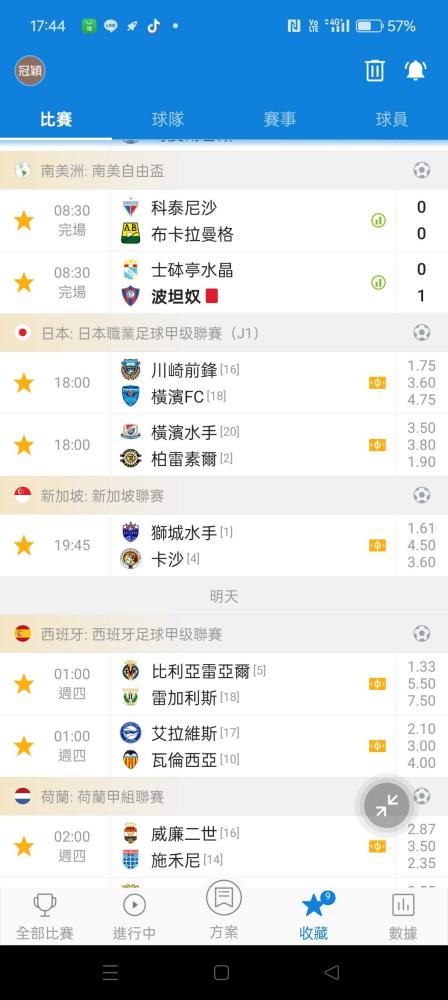This screenshot has width=448, height=1000.
Task: Open the trash delete icon
Action: coord(375,70)
